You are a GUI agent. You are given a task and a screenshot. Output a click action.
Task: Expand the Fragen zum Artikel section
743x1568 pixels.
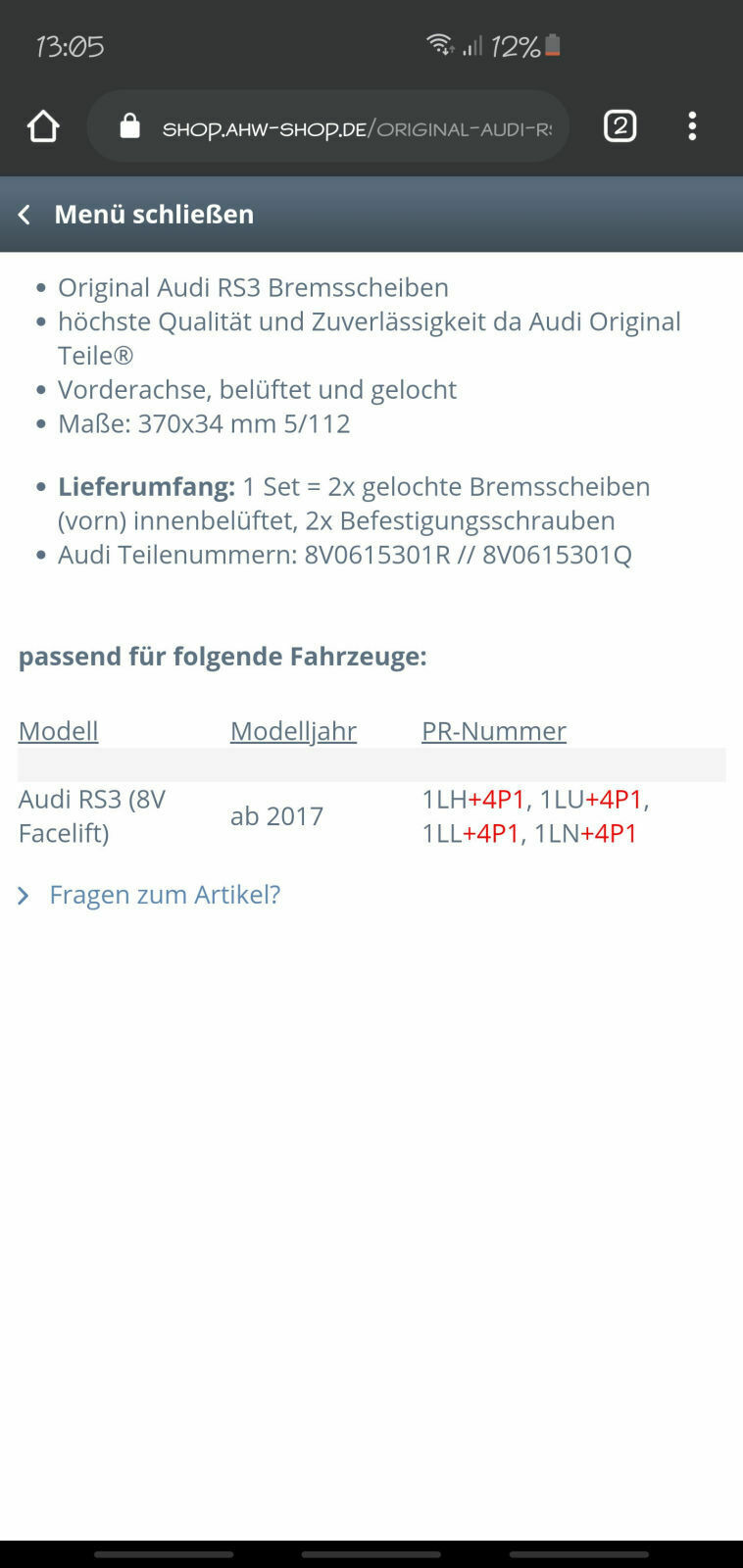[165, 895]
